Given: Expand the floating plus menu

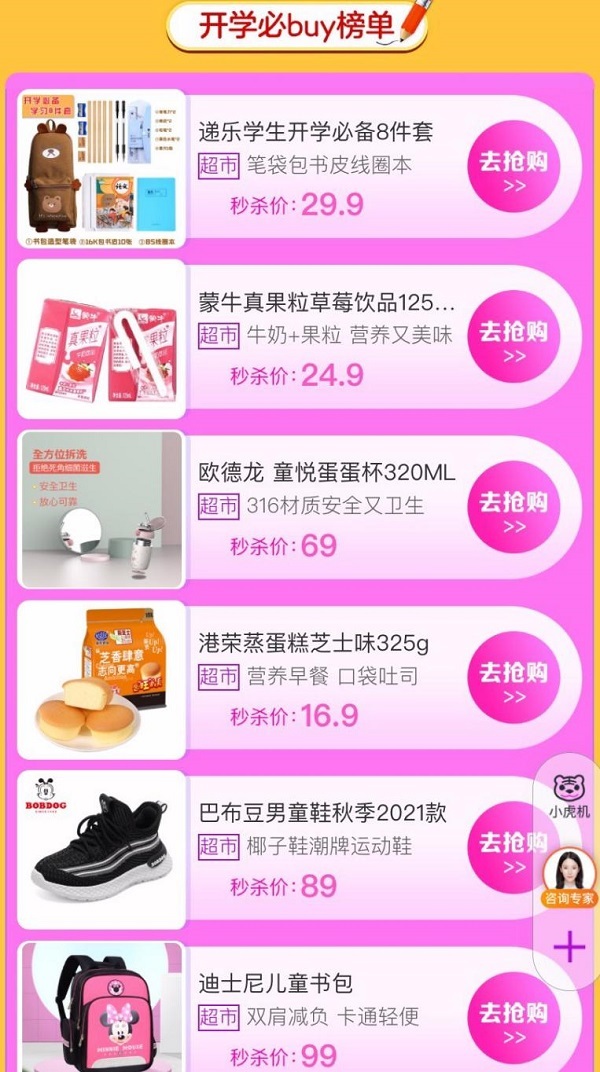Looking at the screenshot, I should coord(569,946).
